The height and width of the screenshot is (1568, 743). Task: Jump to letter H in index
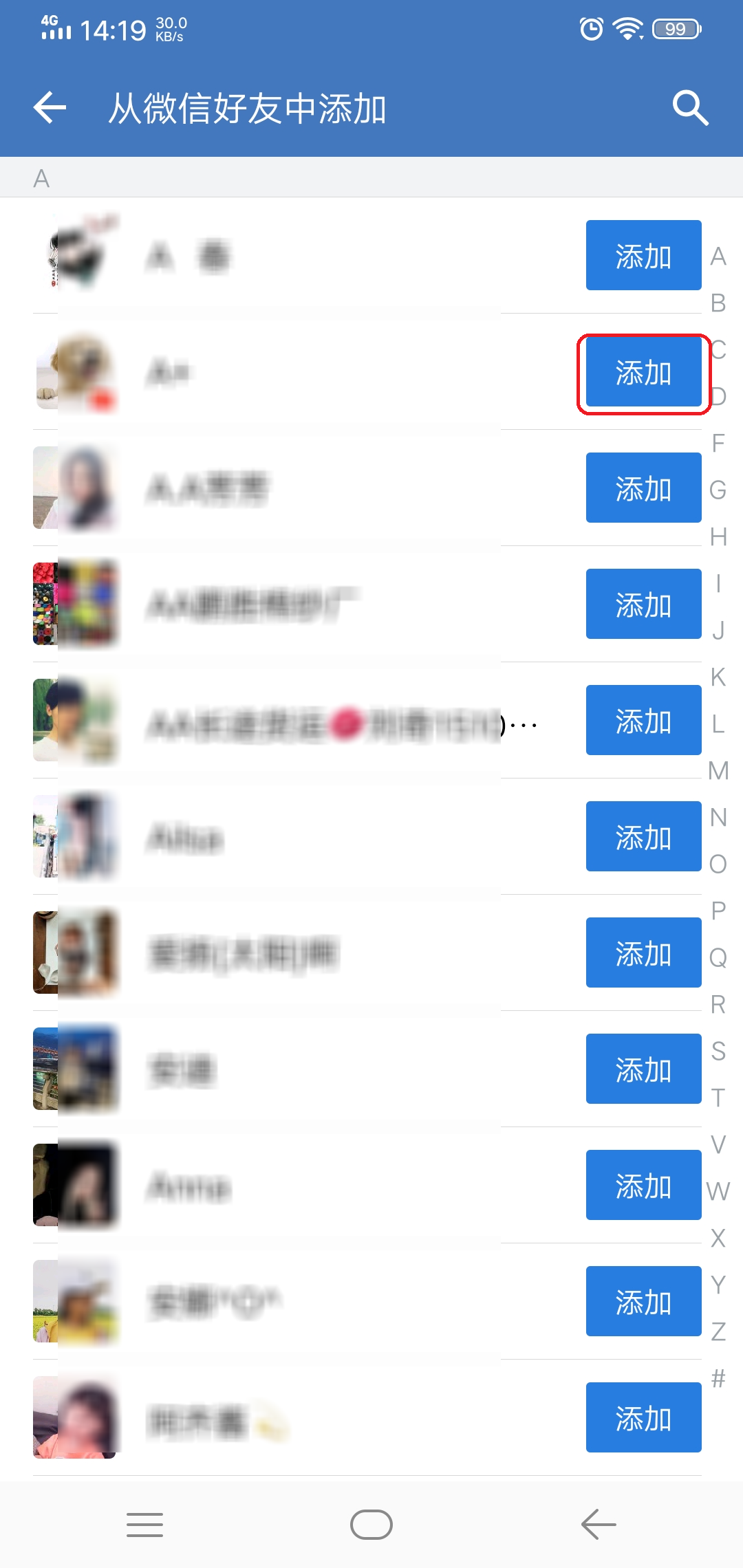pyautogui.click(x=718, y=537)
